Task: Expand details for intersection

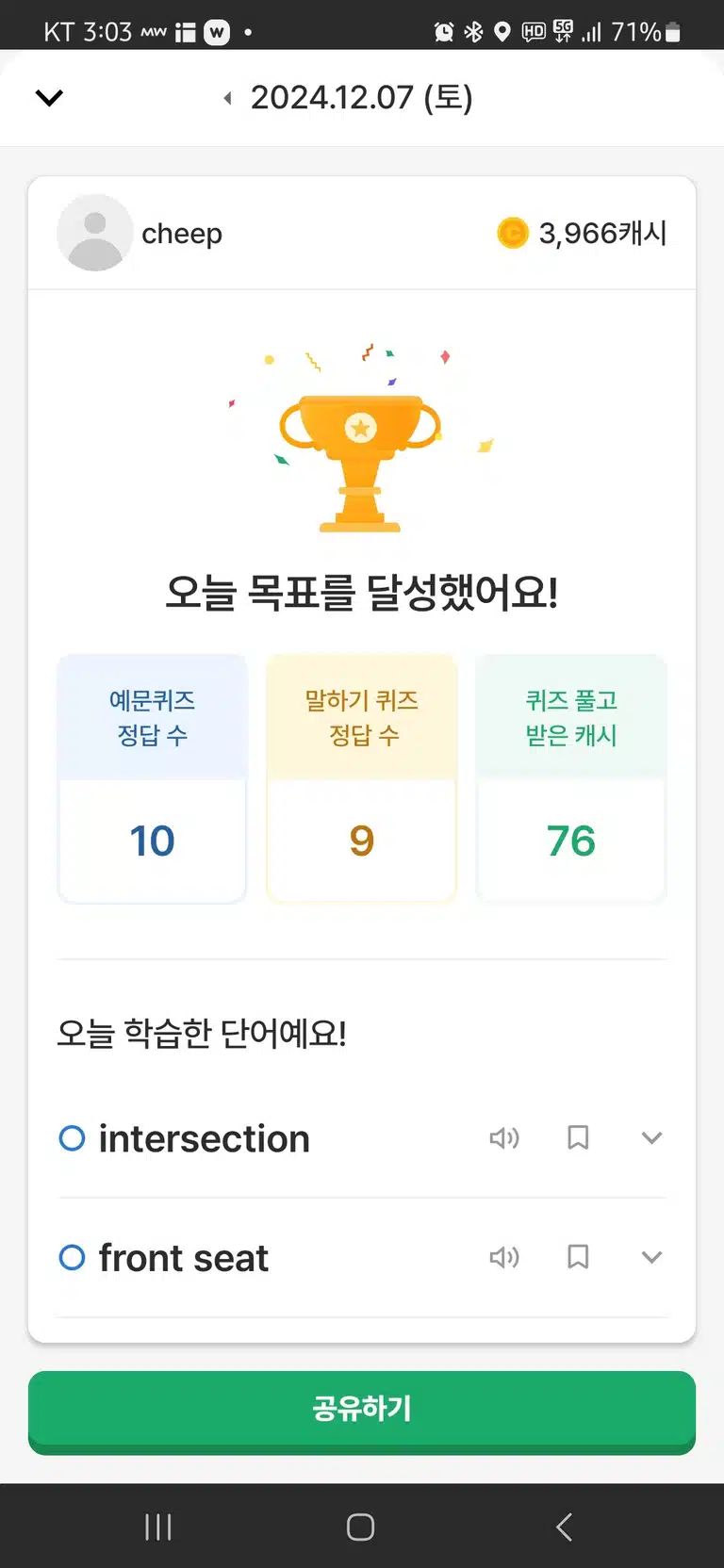Action: [651, 1138]
